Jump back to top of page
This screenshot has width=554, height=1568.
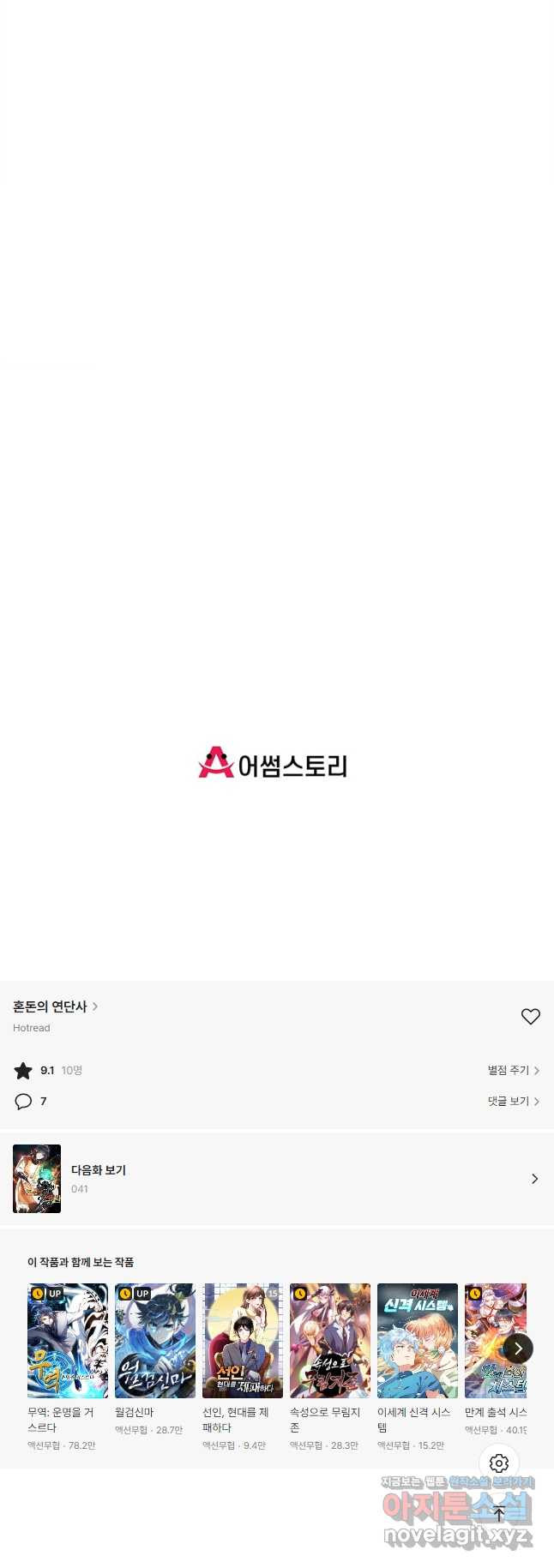pos(499,1514)
